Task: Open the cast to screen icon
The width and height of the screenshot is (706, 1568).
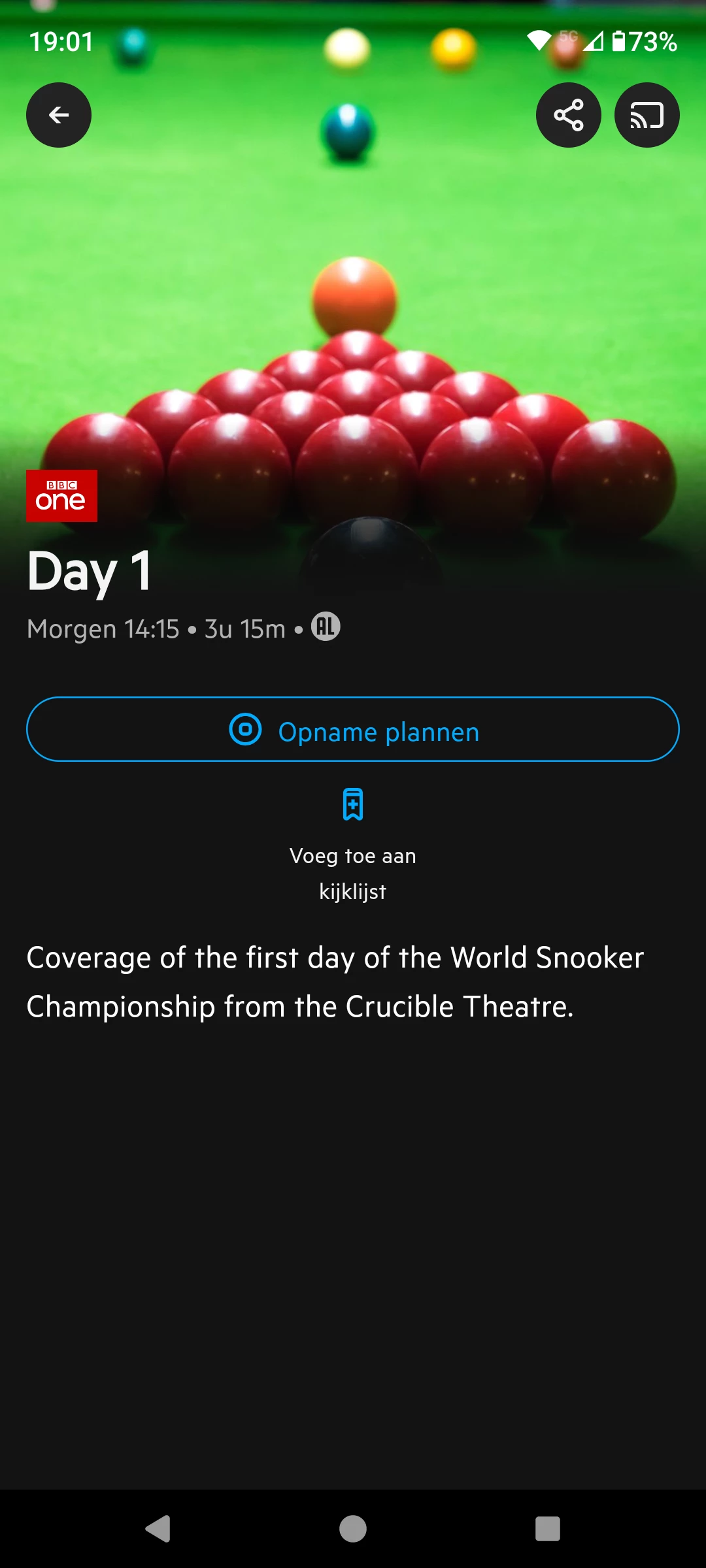Action: [x=647, y=115]
